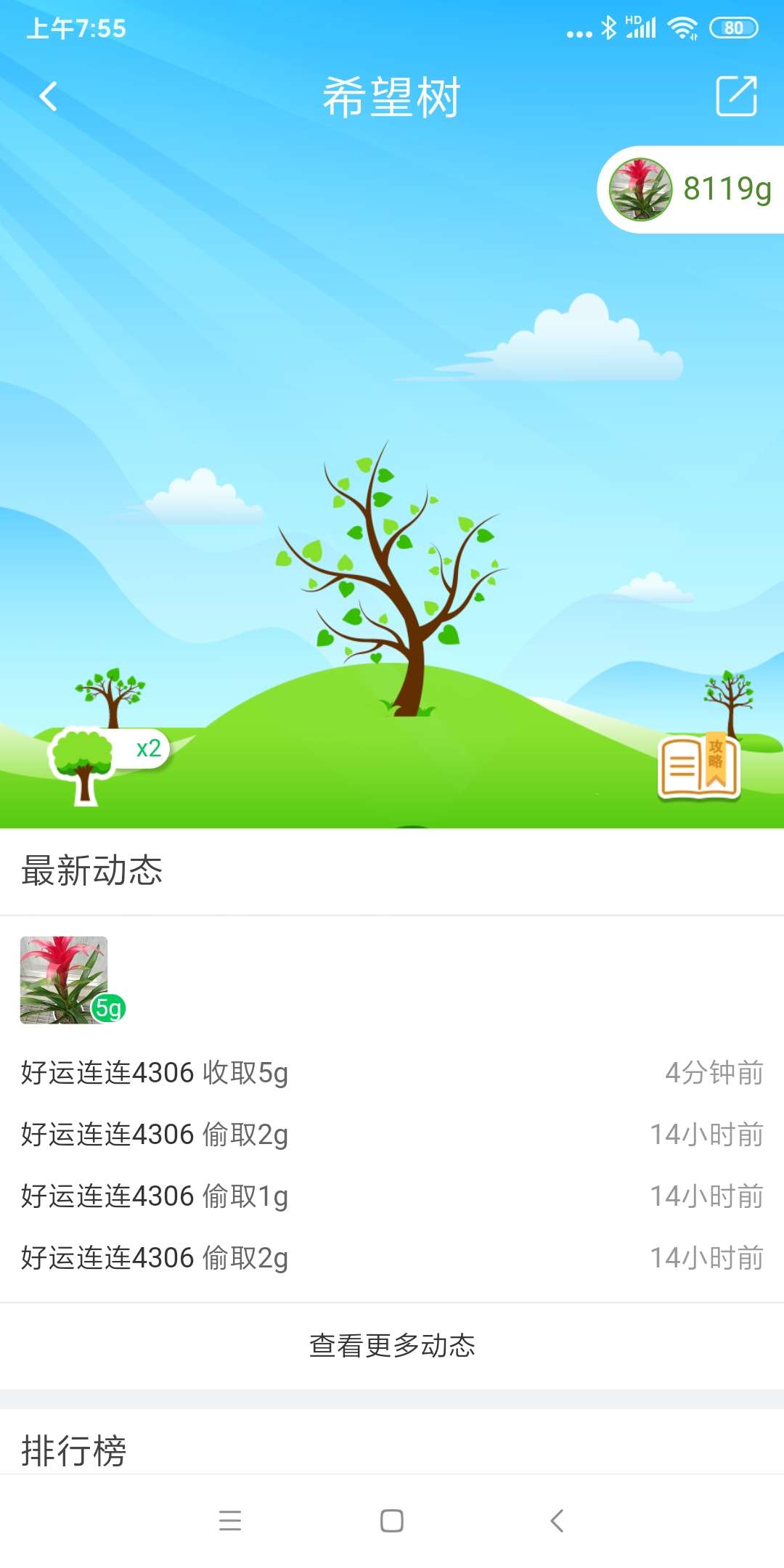
Task: Collect the 5g energy from the flower avatar
Action: tap(73, 980)
